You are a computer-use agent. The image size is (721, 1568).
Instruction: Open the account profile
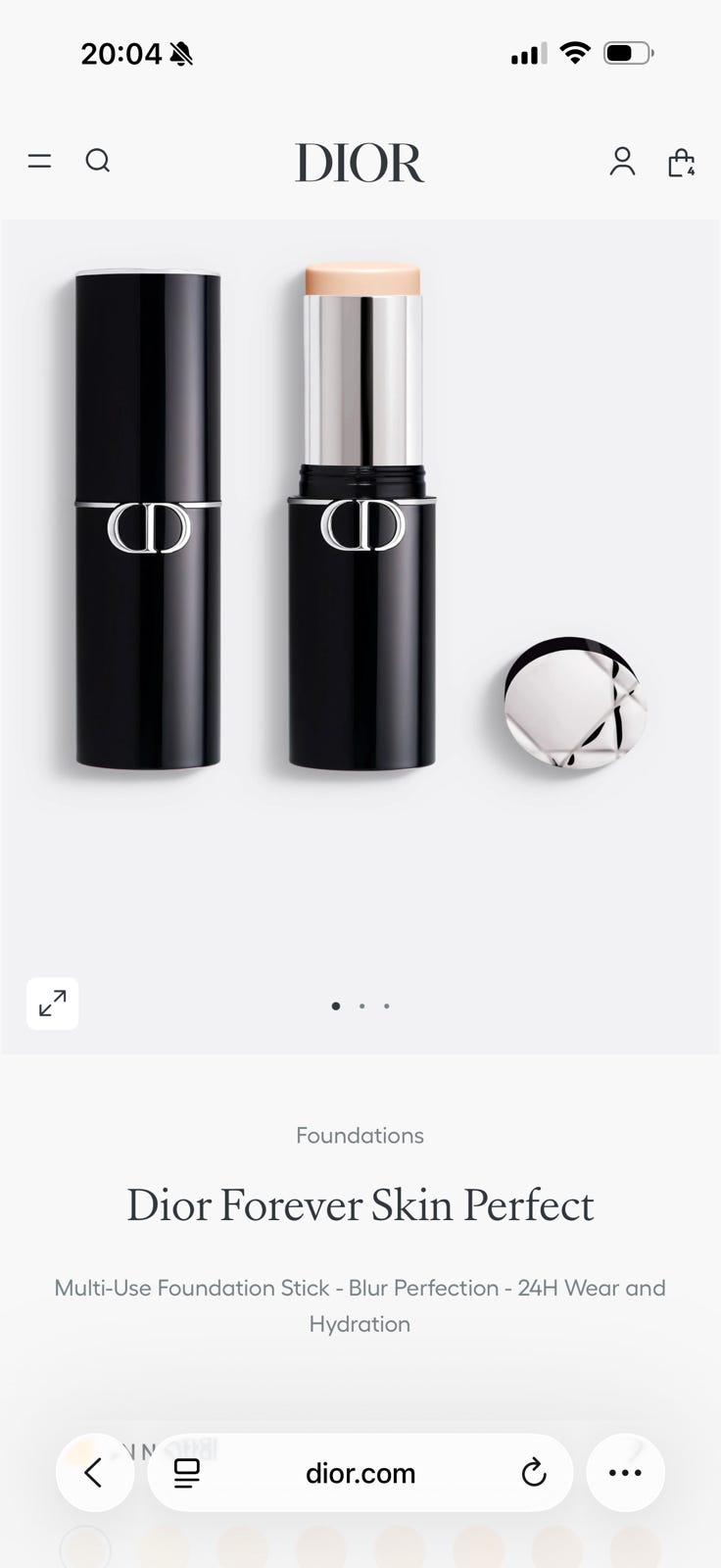[622, 162]
